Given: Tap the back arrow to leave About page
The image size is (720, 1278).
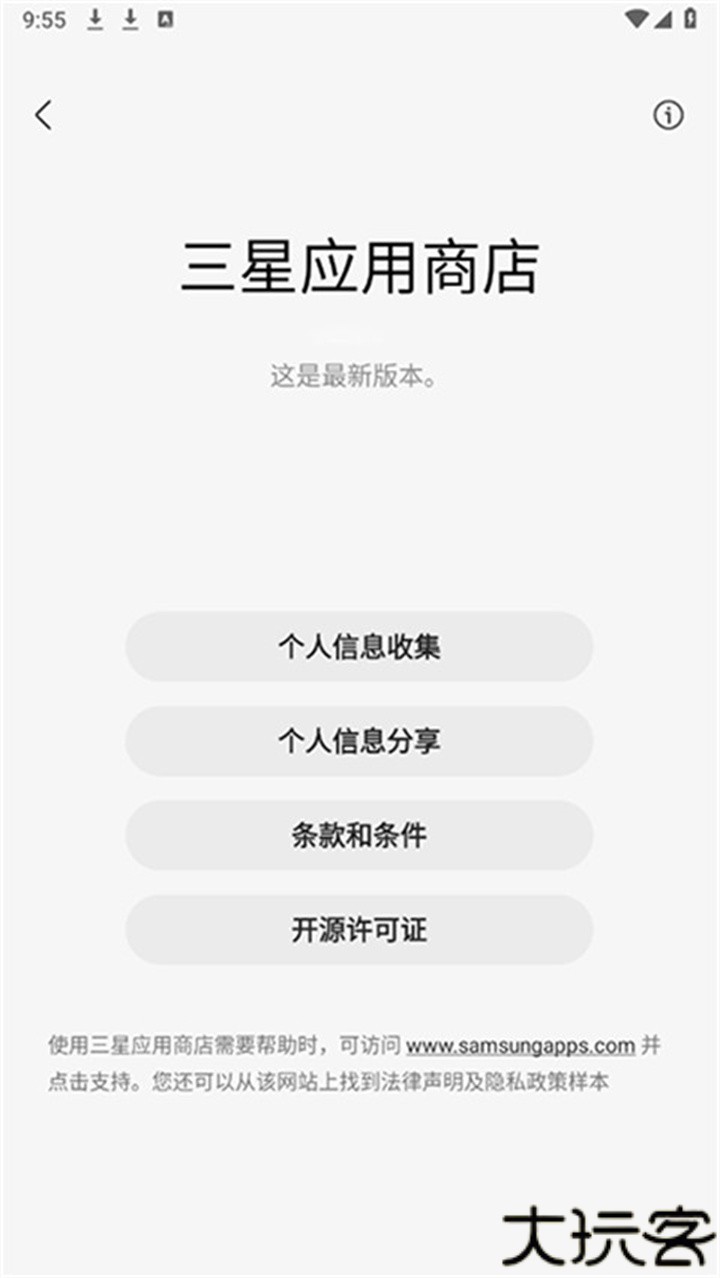Looking at the screenshot, I should (42, 114).
